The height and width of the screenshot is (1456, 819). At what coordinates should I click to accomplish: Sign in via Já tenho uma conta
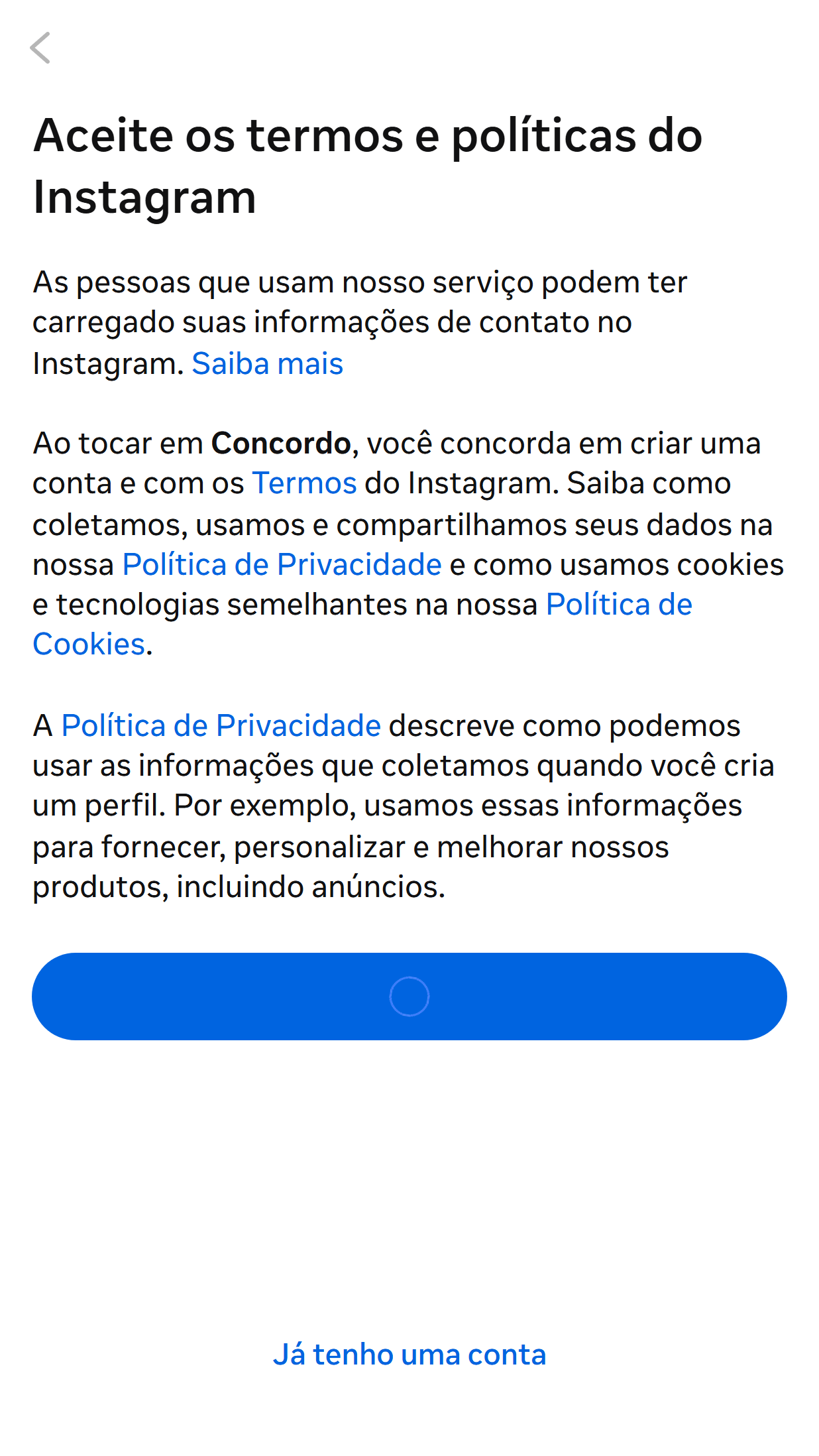click(x=410, y=1354)
